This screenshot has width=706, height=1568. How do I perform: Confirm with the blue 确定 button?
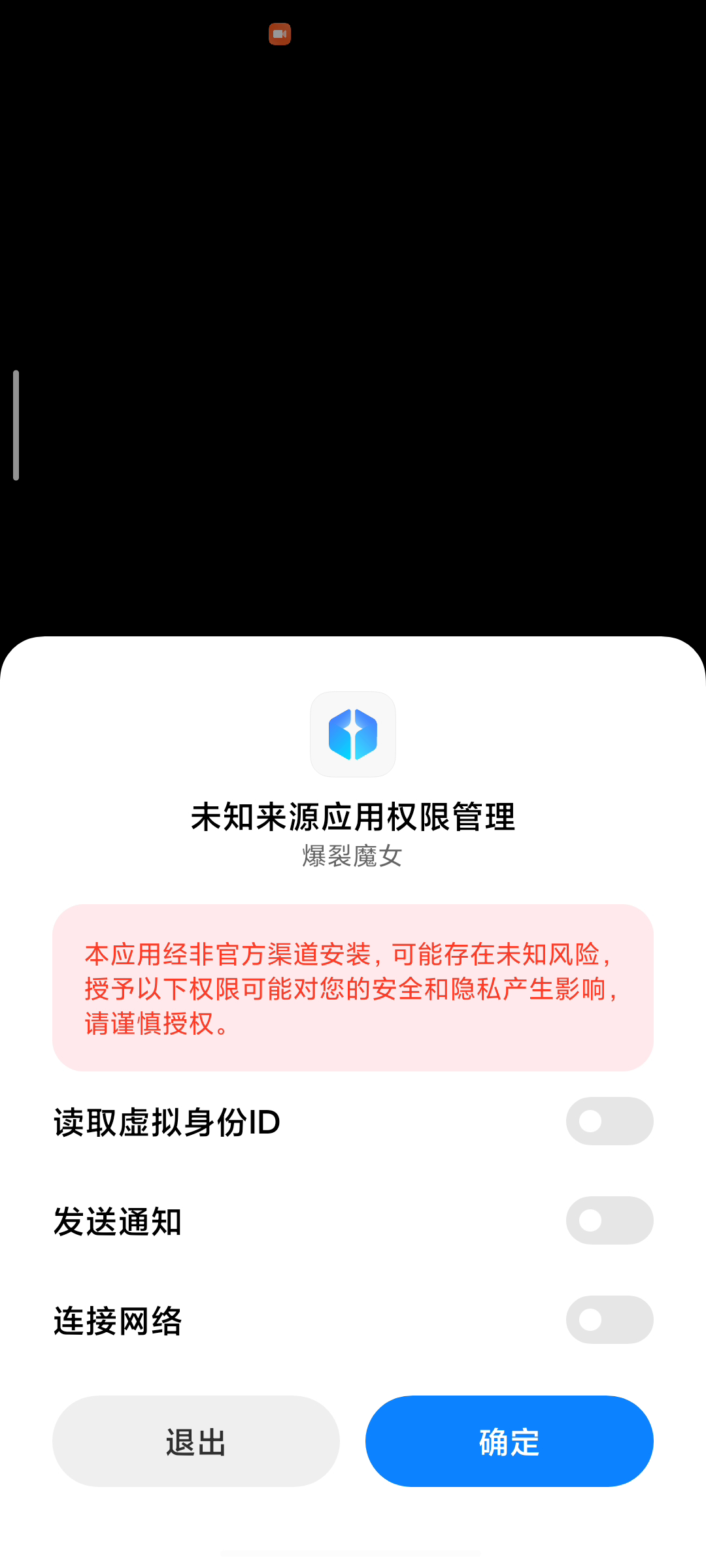[x=509, y=1441]
